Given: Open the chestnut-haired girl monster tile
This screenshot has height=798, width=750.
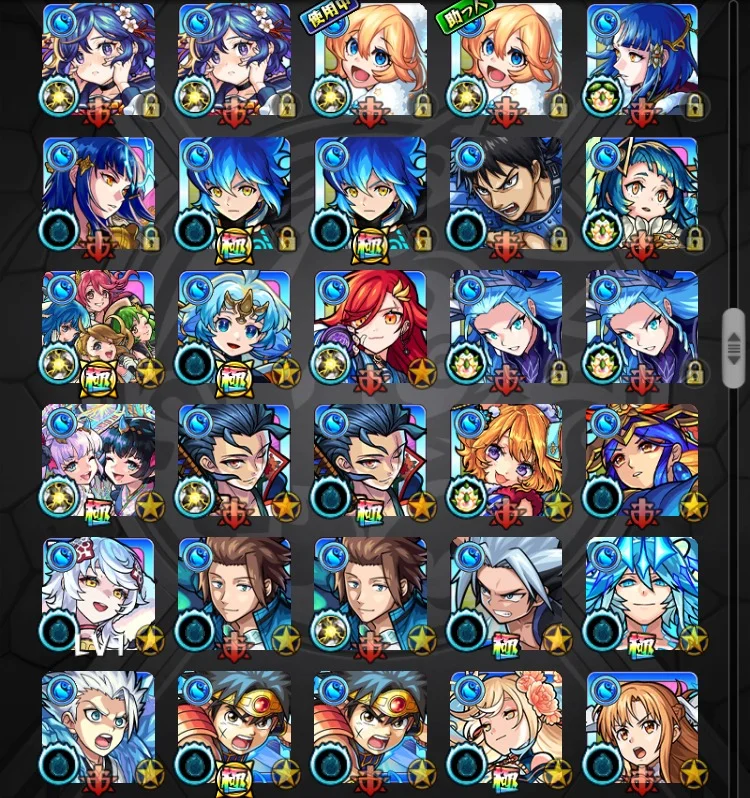Looking at the screenshot, I should tap(642, 727).
